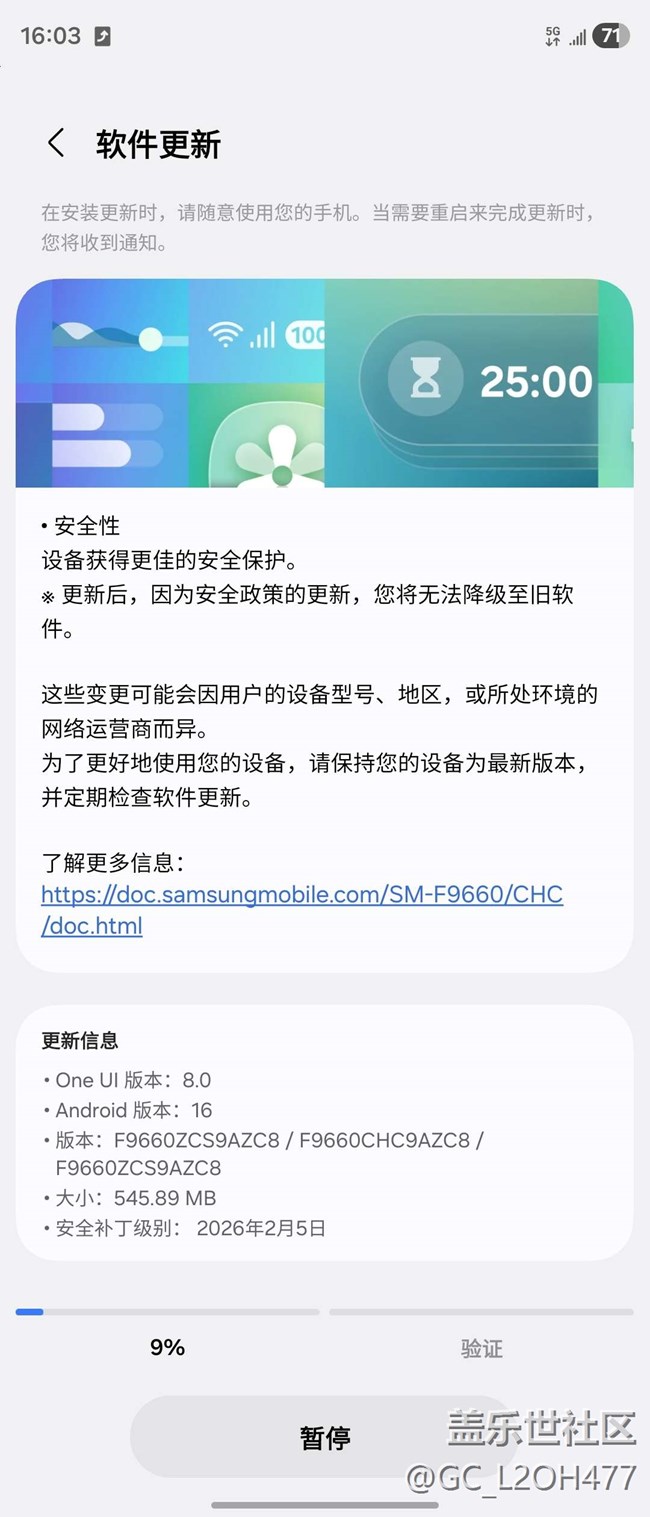Go back from the 软件更新 screen
Screen dimensions: 650x1517
(x=56, y=144)
